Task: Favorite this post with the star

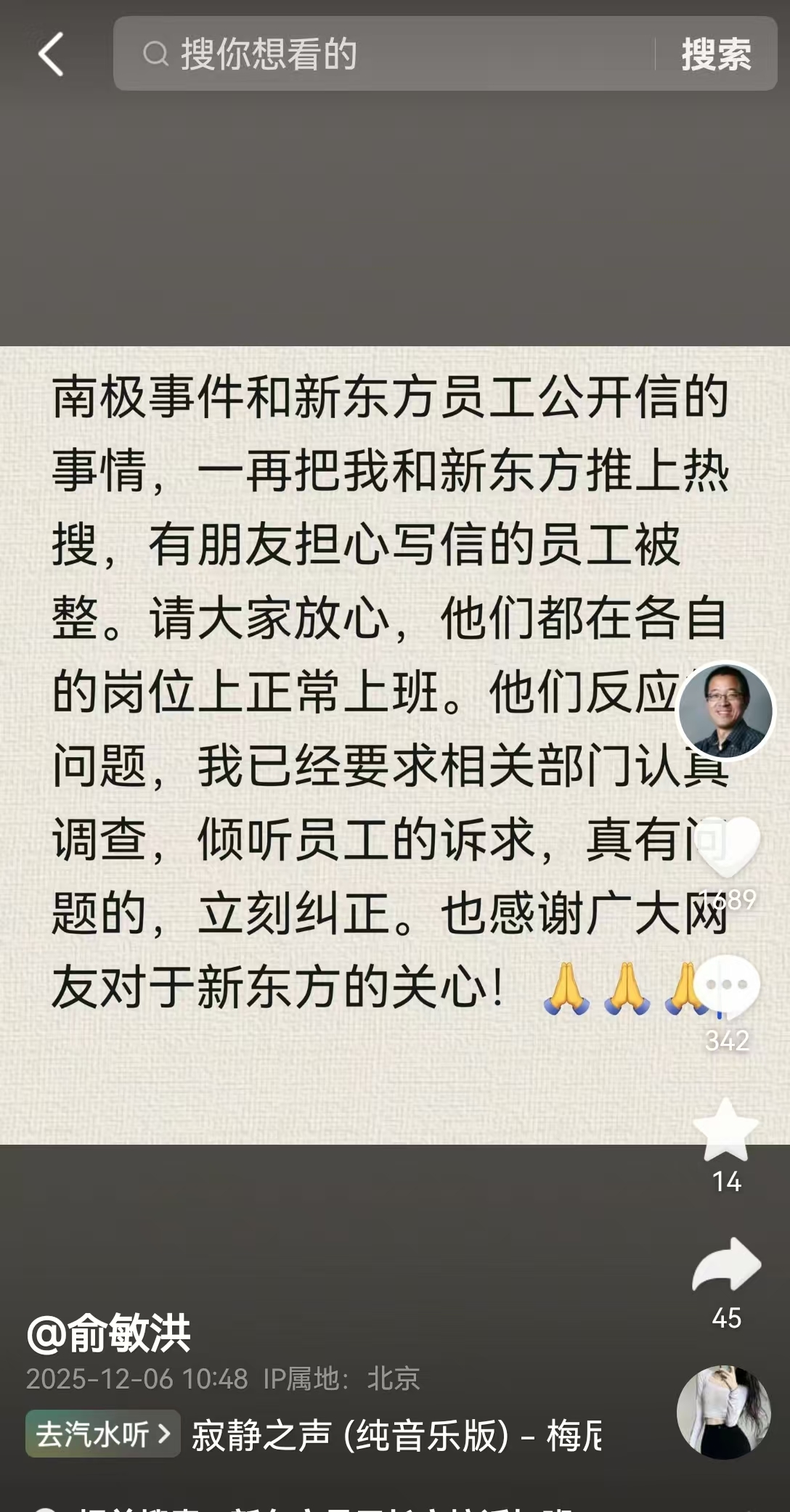Action: tap(726, 1129)
